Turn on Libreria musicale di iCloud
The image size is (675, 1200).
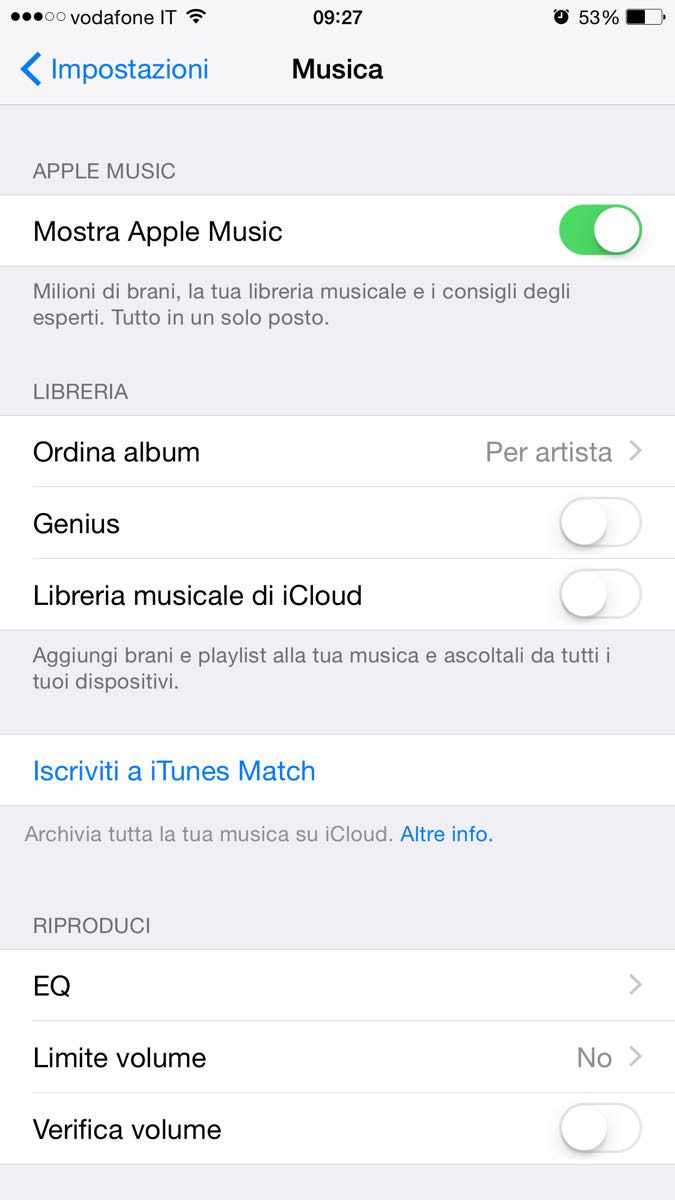tap(599, 595)
